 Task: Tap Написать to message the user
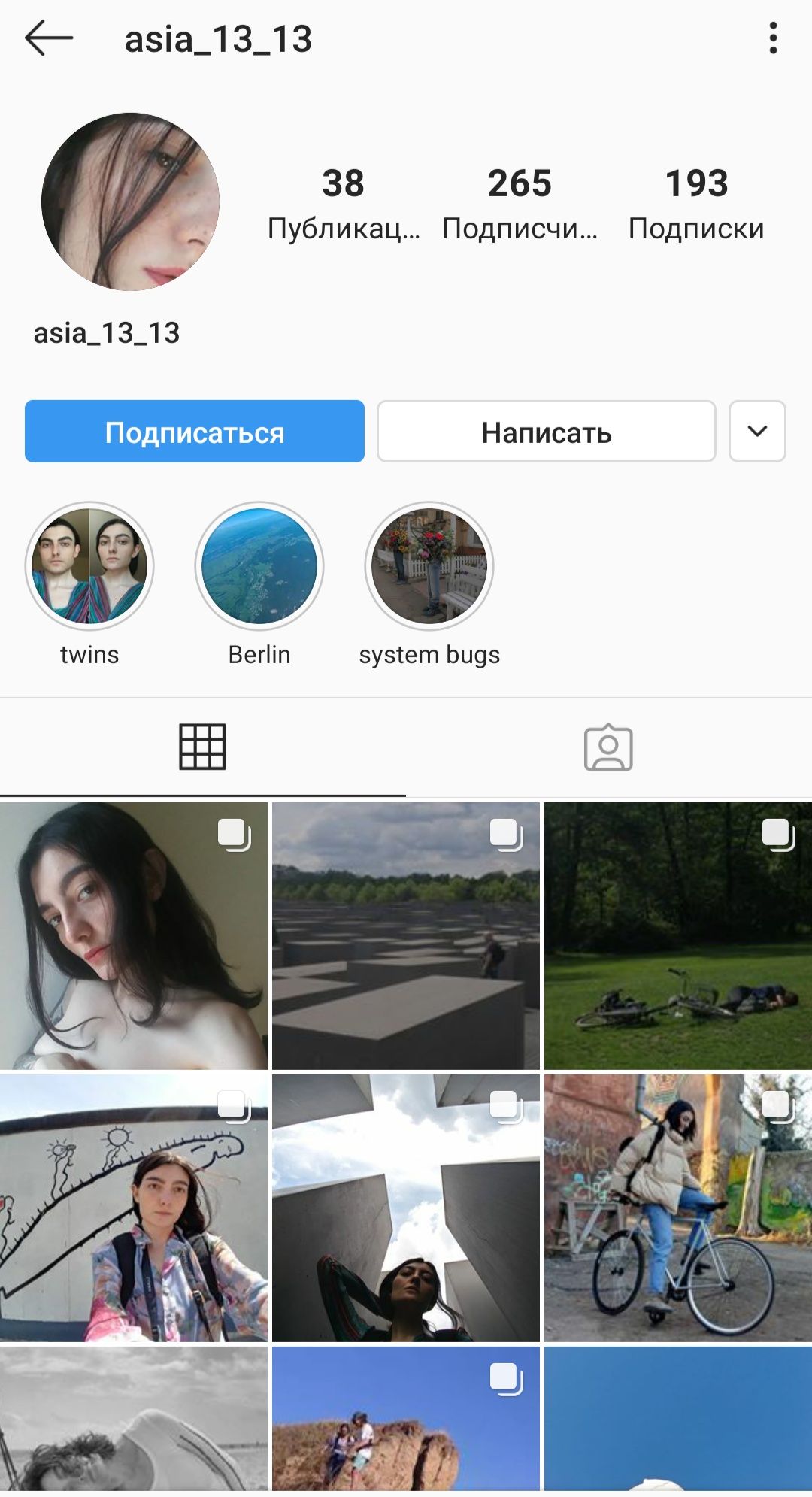(x=546, y=432)
